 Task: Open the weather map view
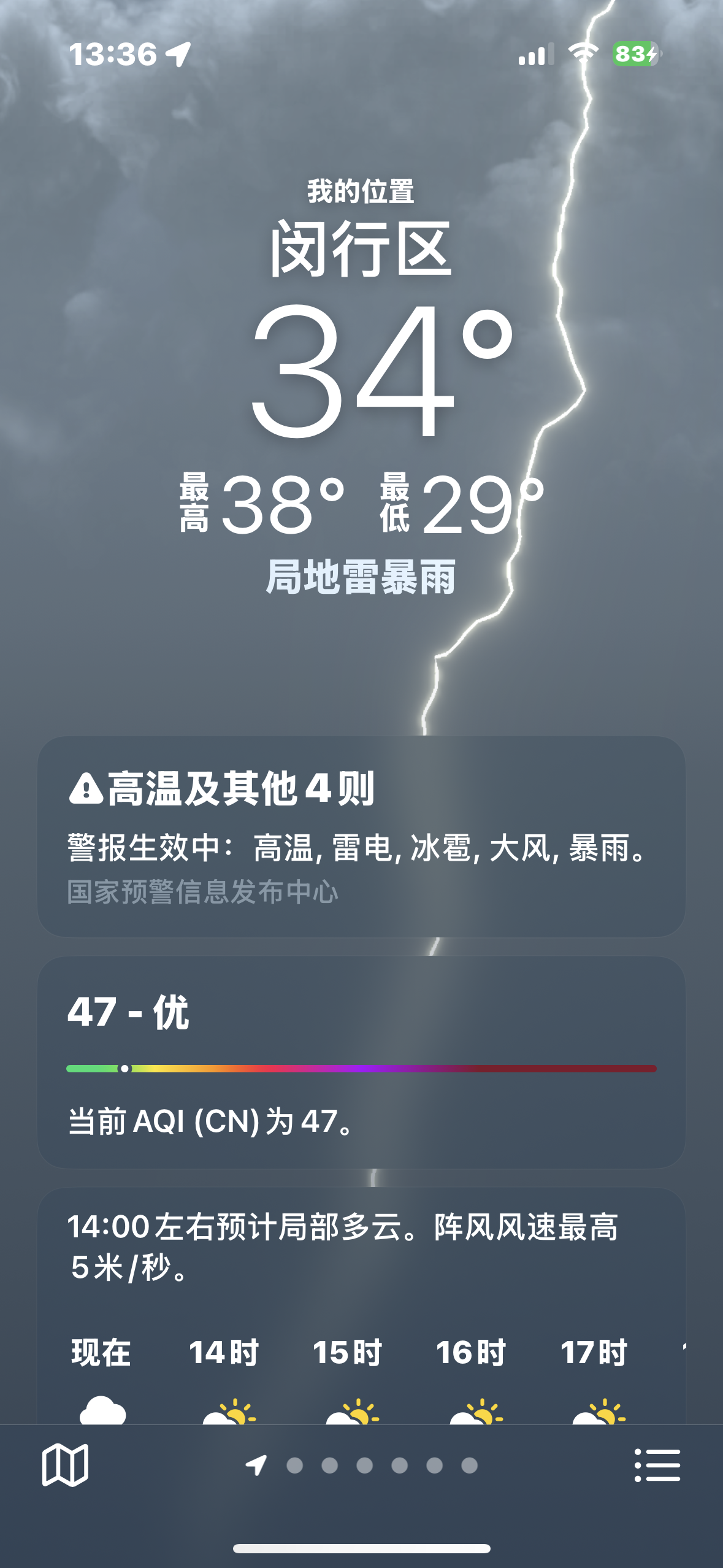tap(65, 1466)
